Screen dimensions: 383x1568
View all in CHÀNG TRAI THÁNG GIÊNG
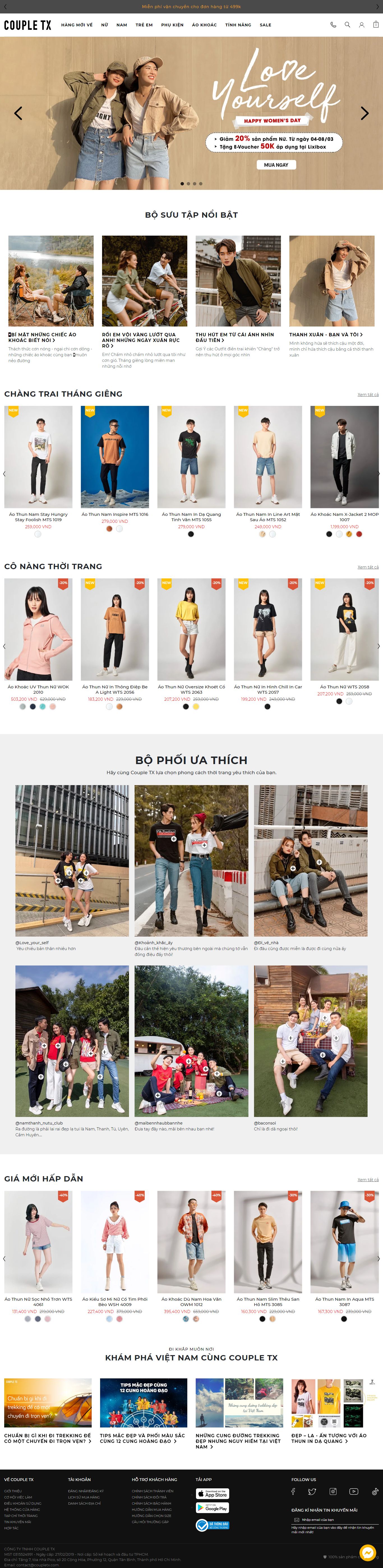[367, 394]
